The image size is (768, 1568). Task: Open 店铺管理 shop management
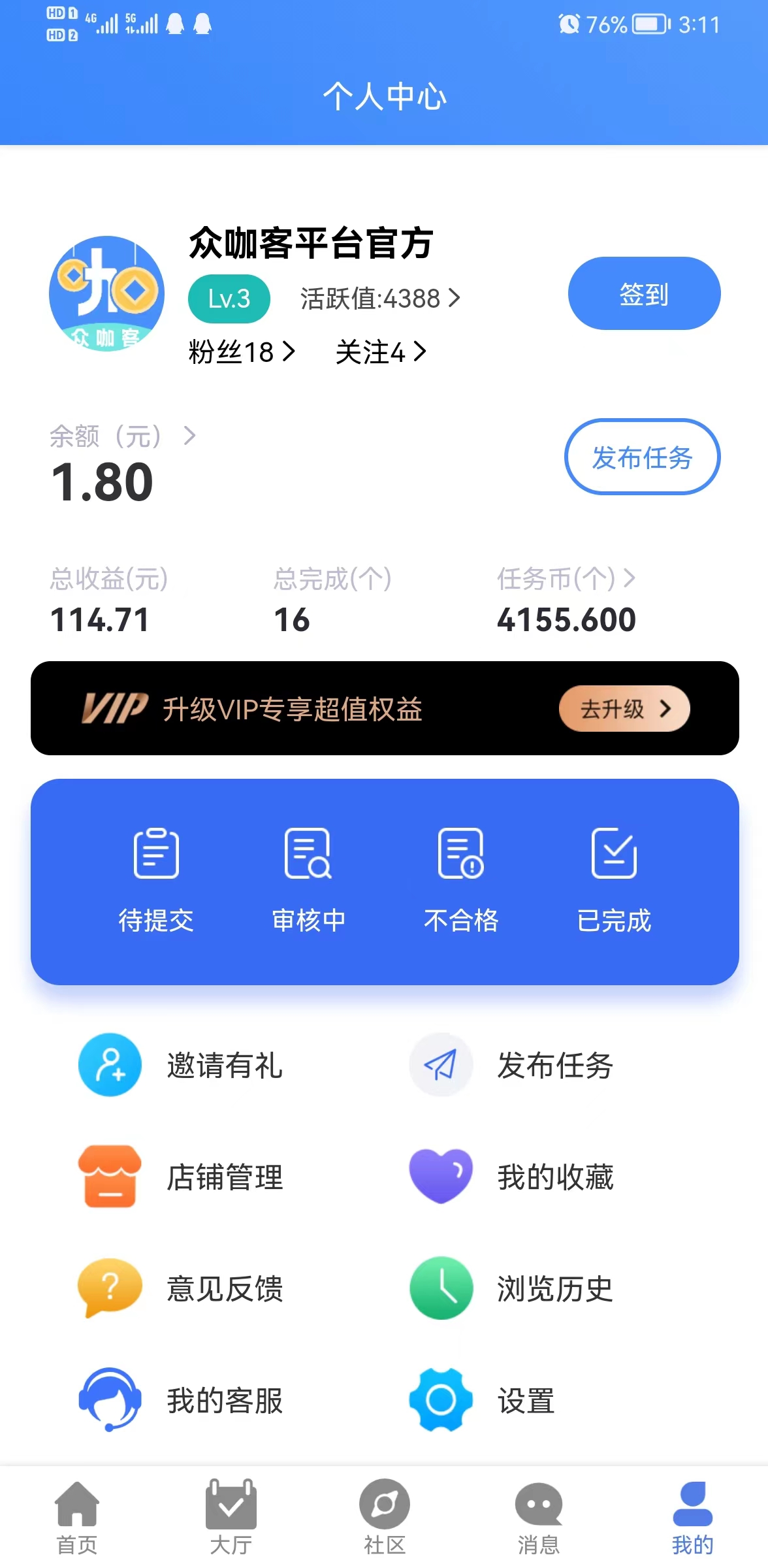tap(181, 1177)
